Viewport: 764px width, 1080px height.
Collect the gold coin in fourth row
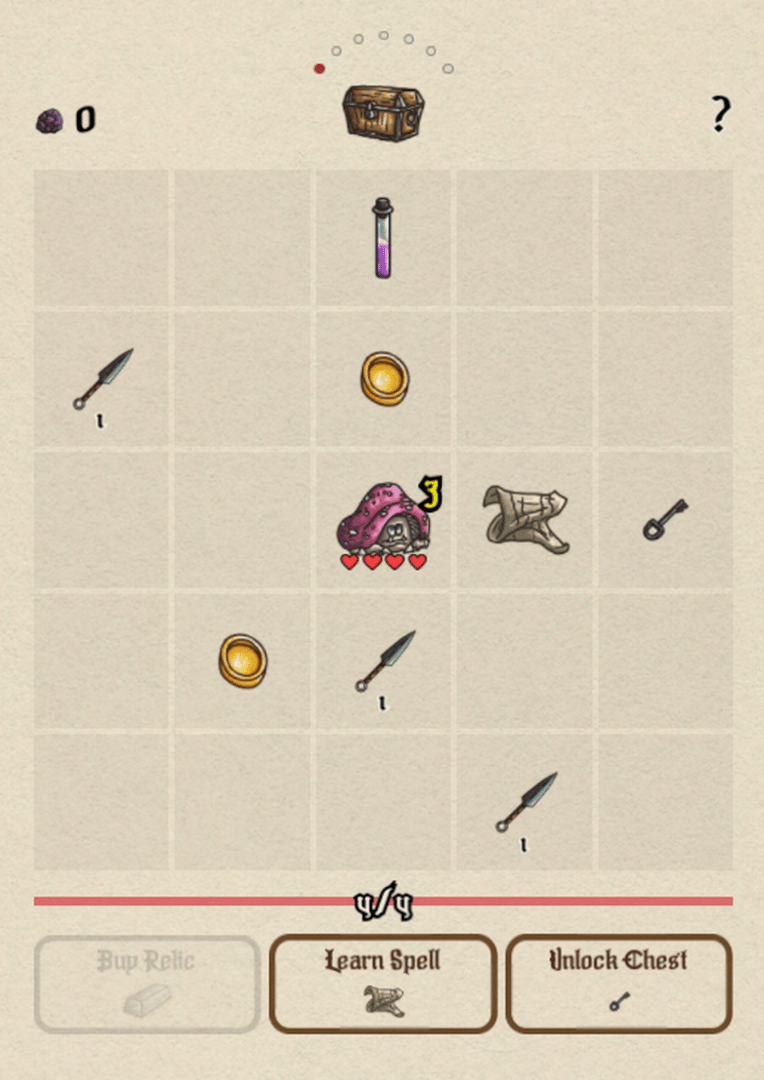point(243,660)
